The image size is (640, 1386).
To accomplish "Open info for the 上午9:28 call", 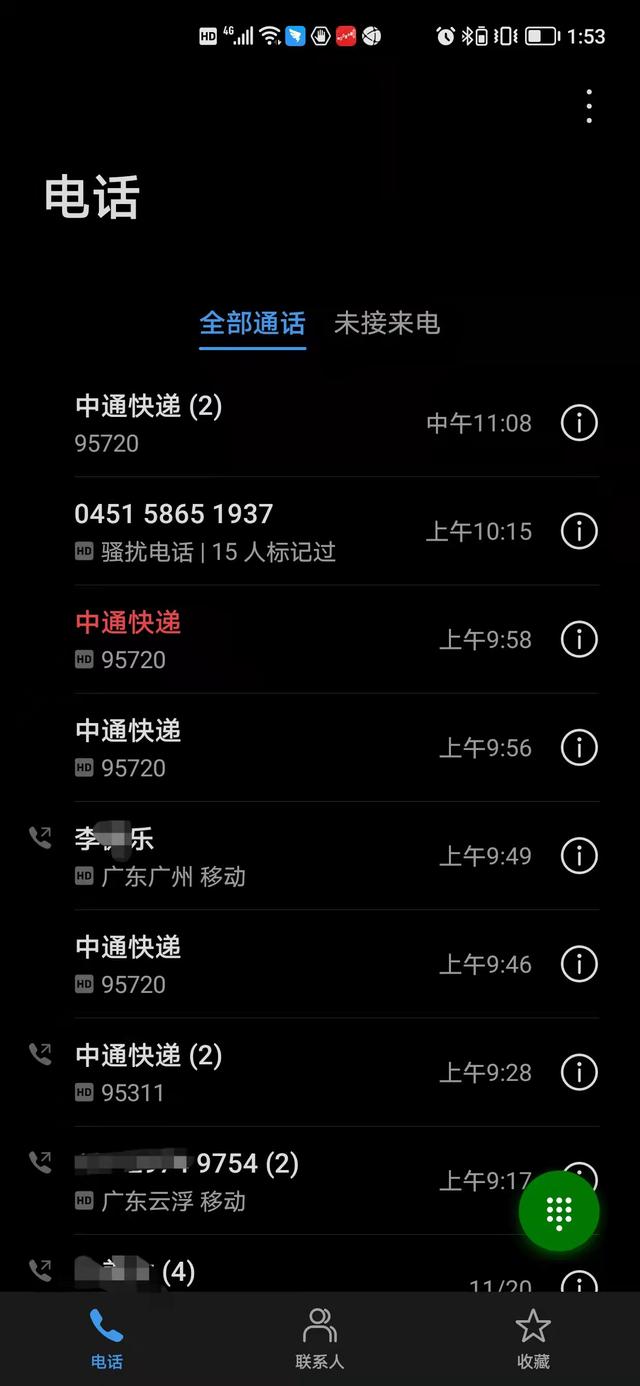I will pyautogui.click(x=579, y=1072).
